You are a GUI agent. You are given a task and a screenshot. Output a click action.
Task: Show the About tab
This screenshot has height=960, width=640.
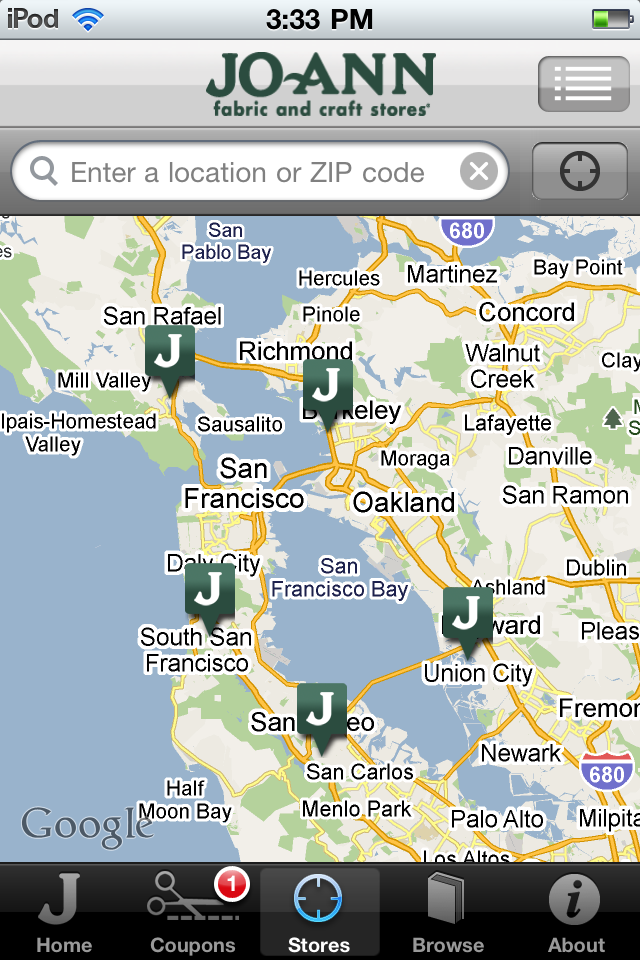(x=576, y=912)
